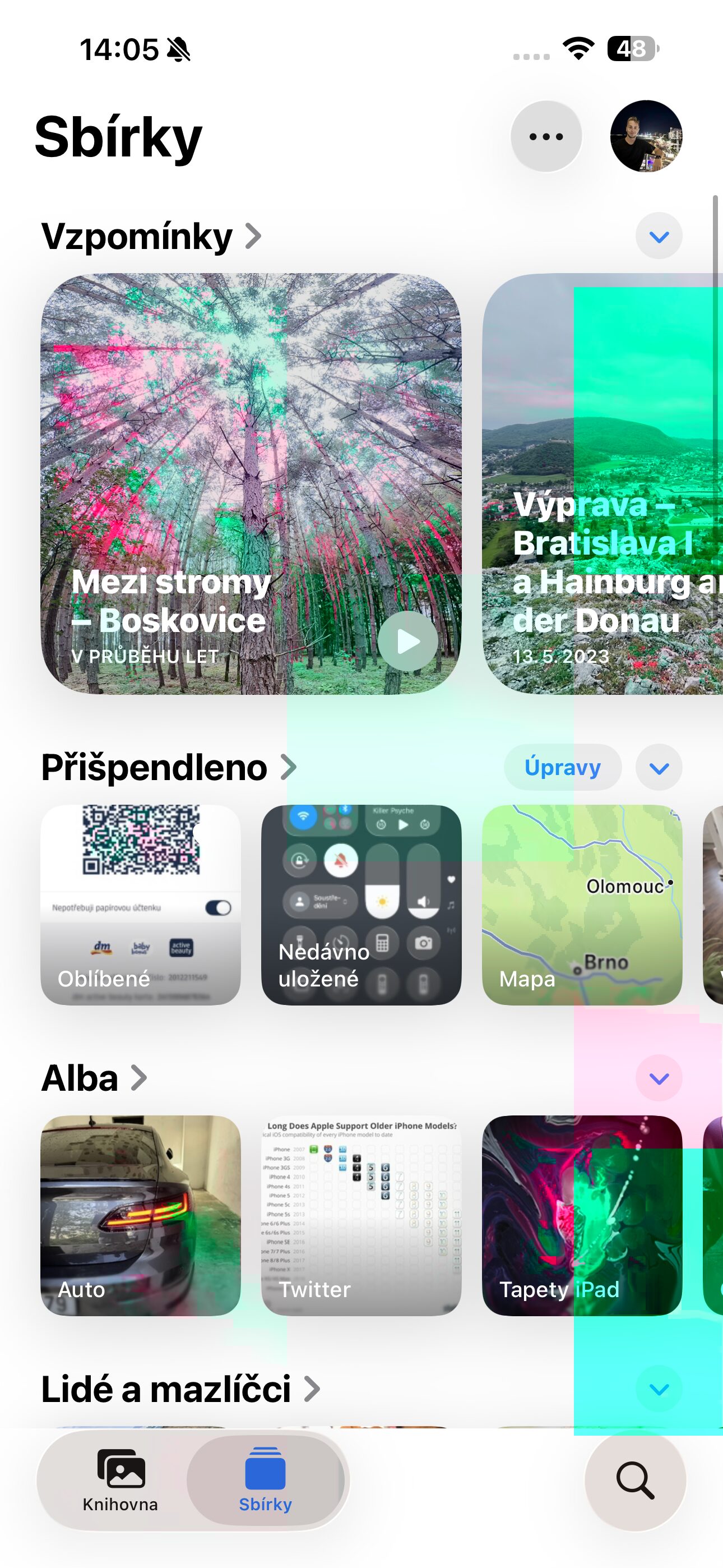Open the Výprava – Bratislava I memory

[x=602, y=484]
